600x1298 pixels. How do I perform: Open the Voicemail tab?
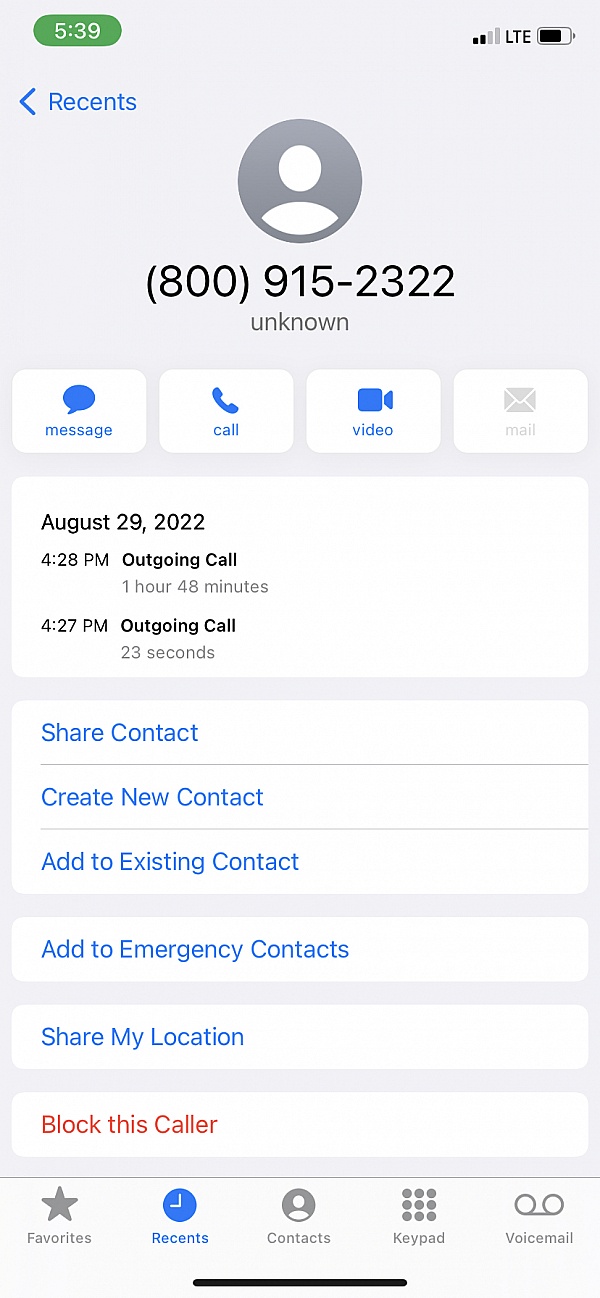point(539,1215)
